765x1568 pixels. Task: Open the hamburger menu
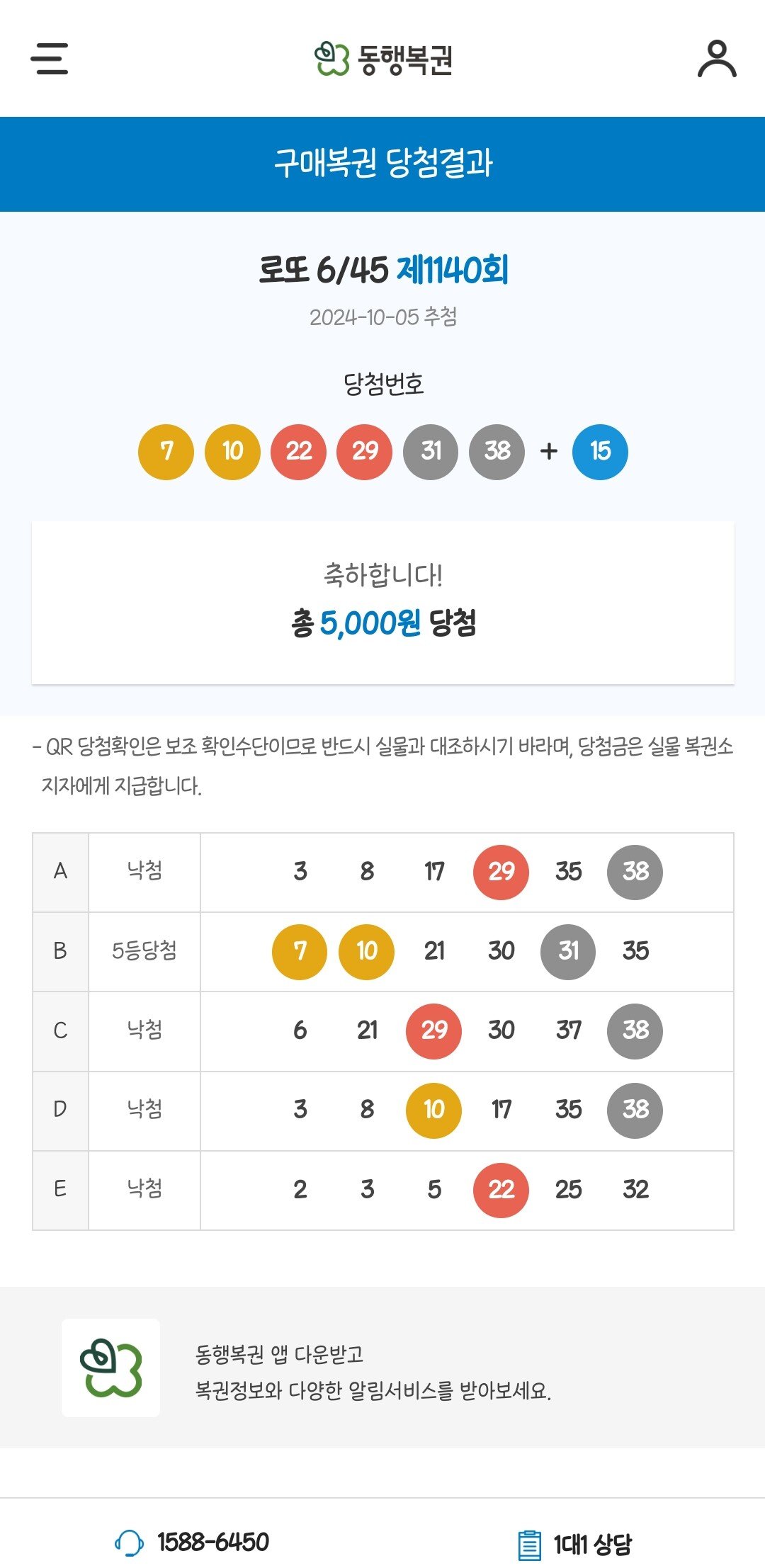[x=50, y=58]
